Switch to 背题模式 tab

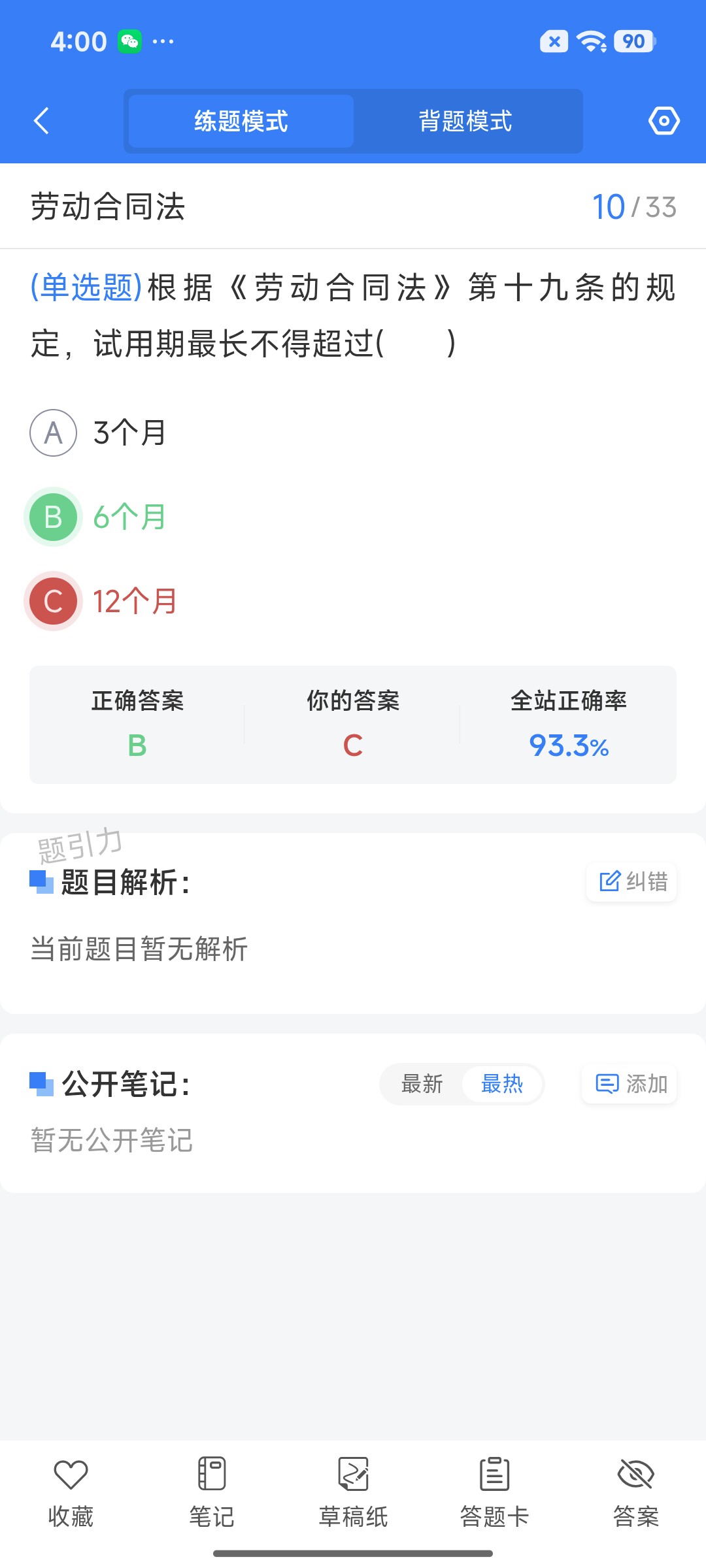(x=465, y=121)
